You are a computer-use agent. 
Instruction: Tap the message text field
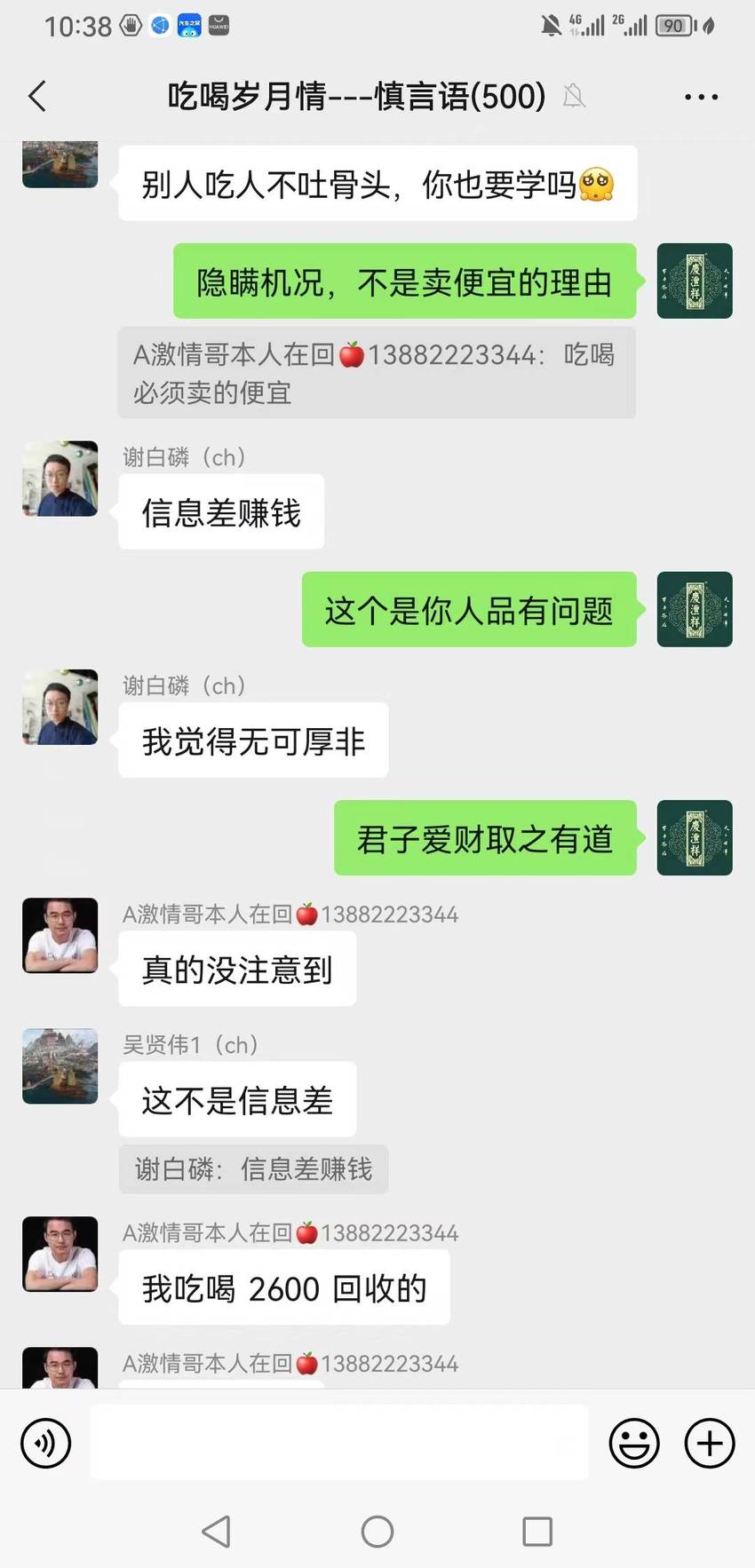click(x=339, y=1442)
